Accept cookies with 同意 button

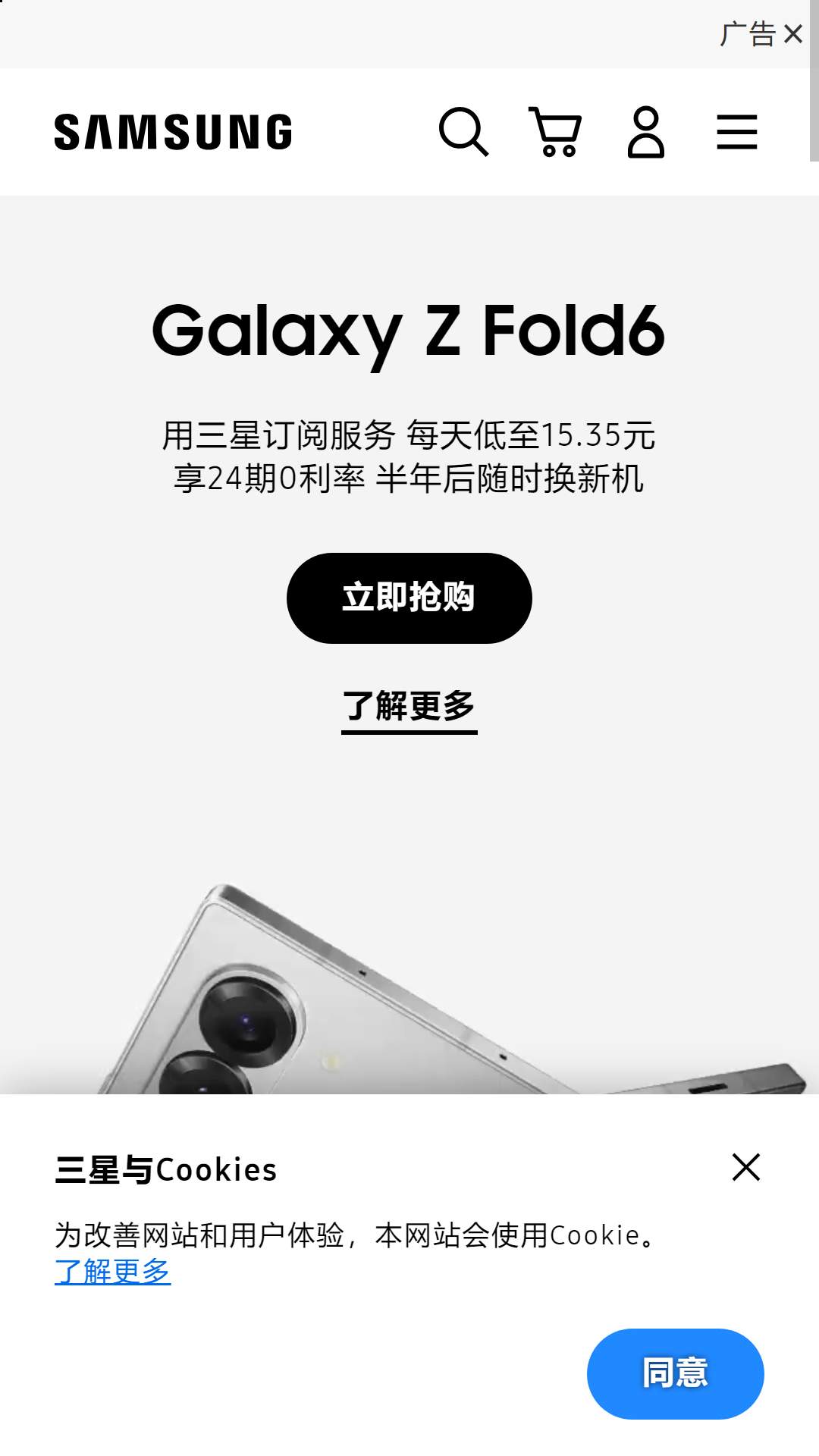(676, 1373)
